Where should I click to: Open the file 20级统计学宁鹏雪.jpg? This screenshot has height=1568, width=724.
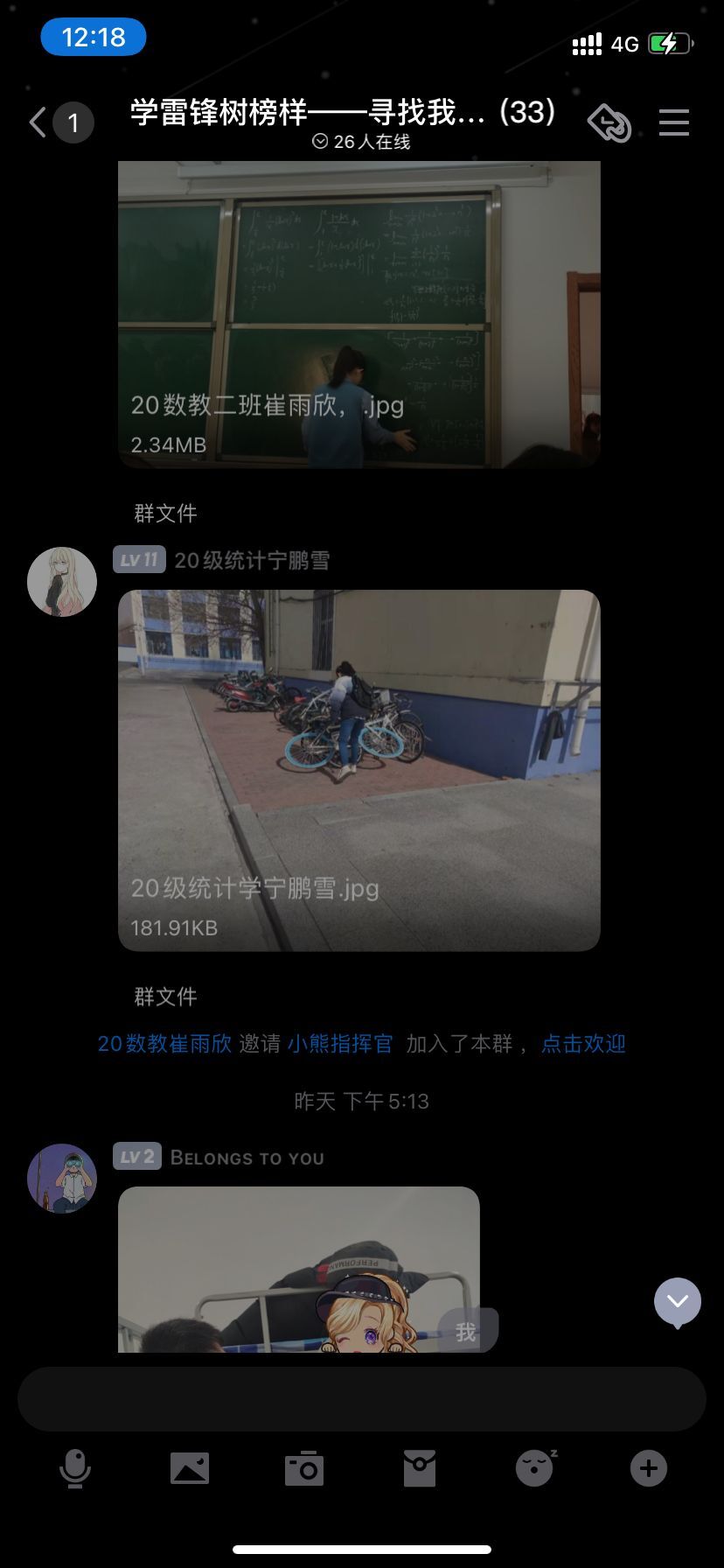[359, 770]
